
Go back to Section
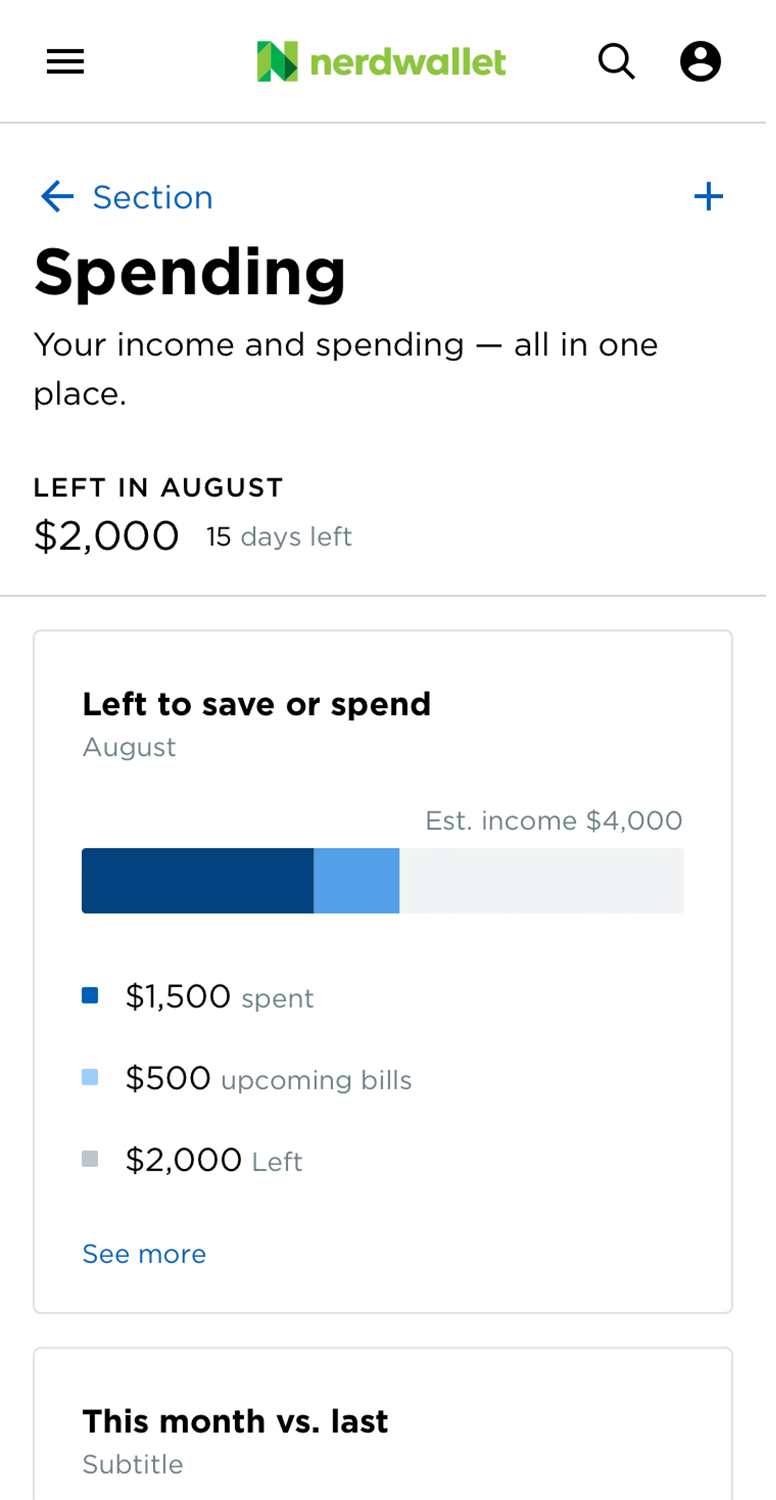(x=127, y=197)
